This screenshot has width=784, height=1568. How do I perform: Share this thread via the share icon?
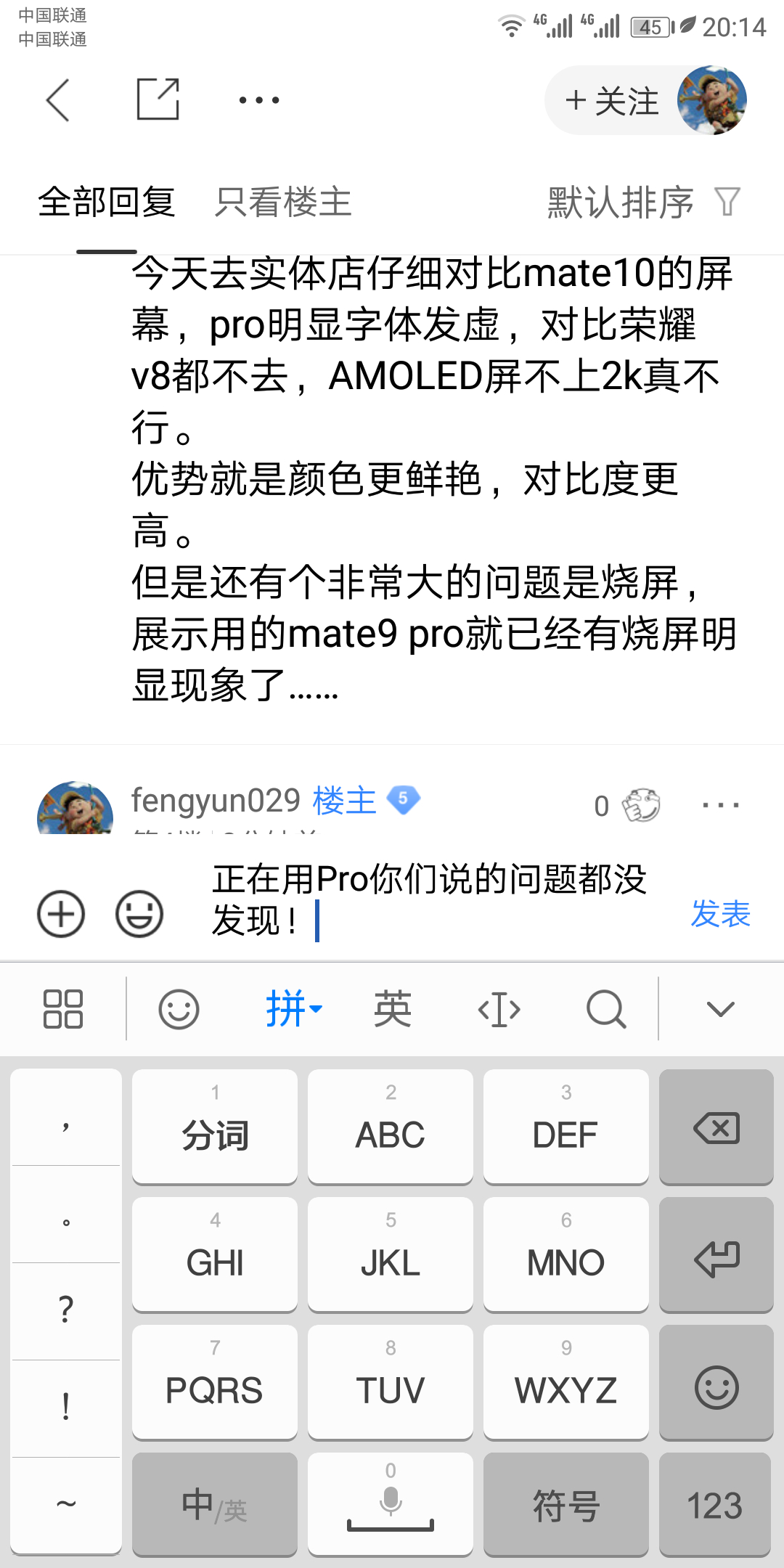pos(158,99)
